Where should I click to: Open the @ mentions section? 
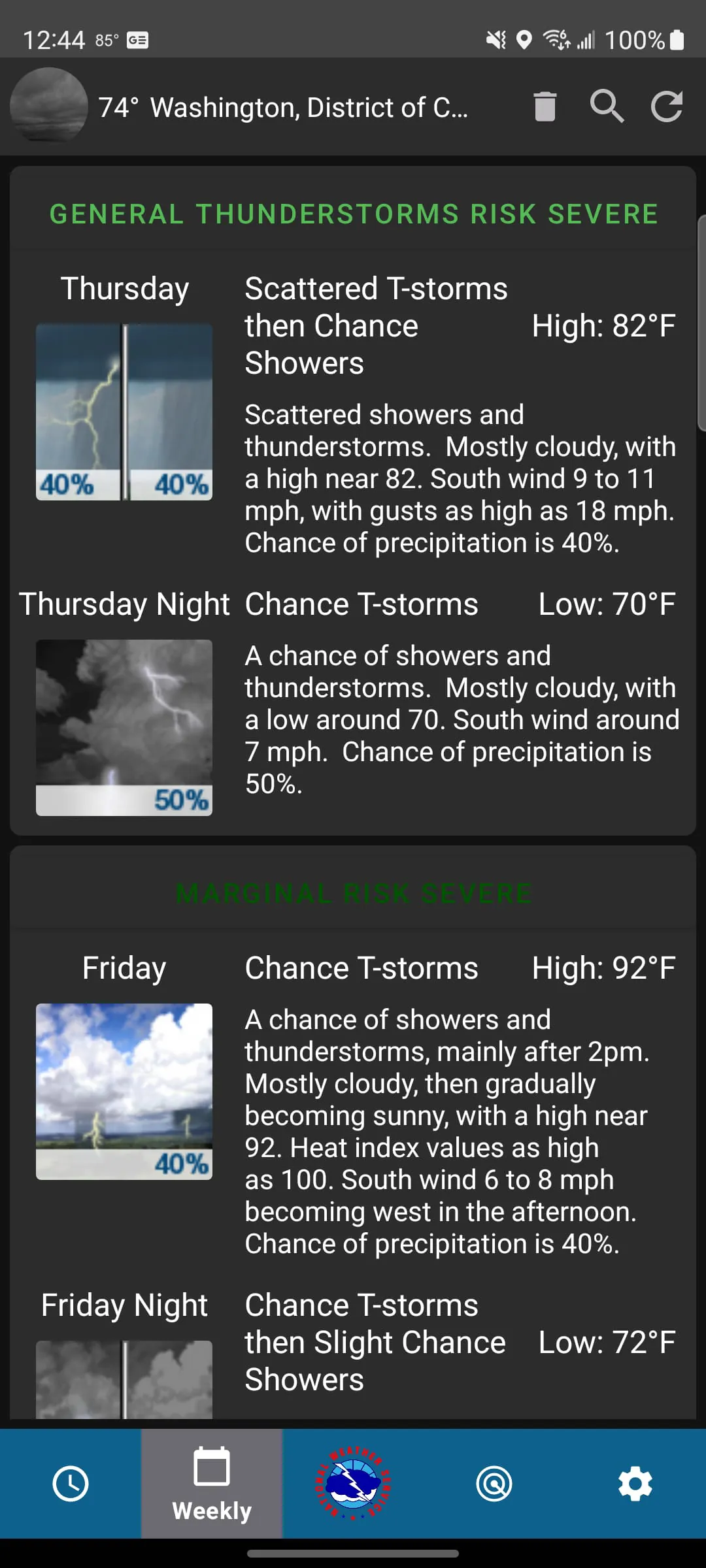click(494, 1483)
